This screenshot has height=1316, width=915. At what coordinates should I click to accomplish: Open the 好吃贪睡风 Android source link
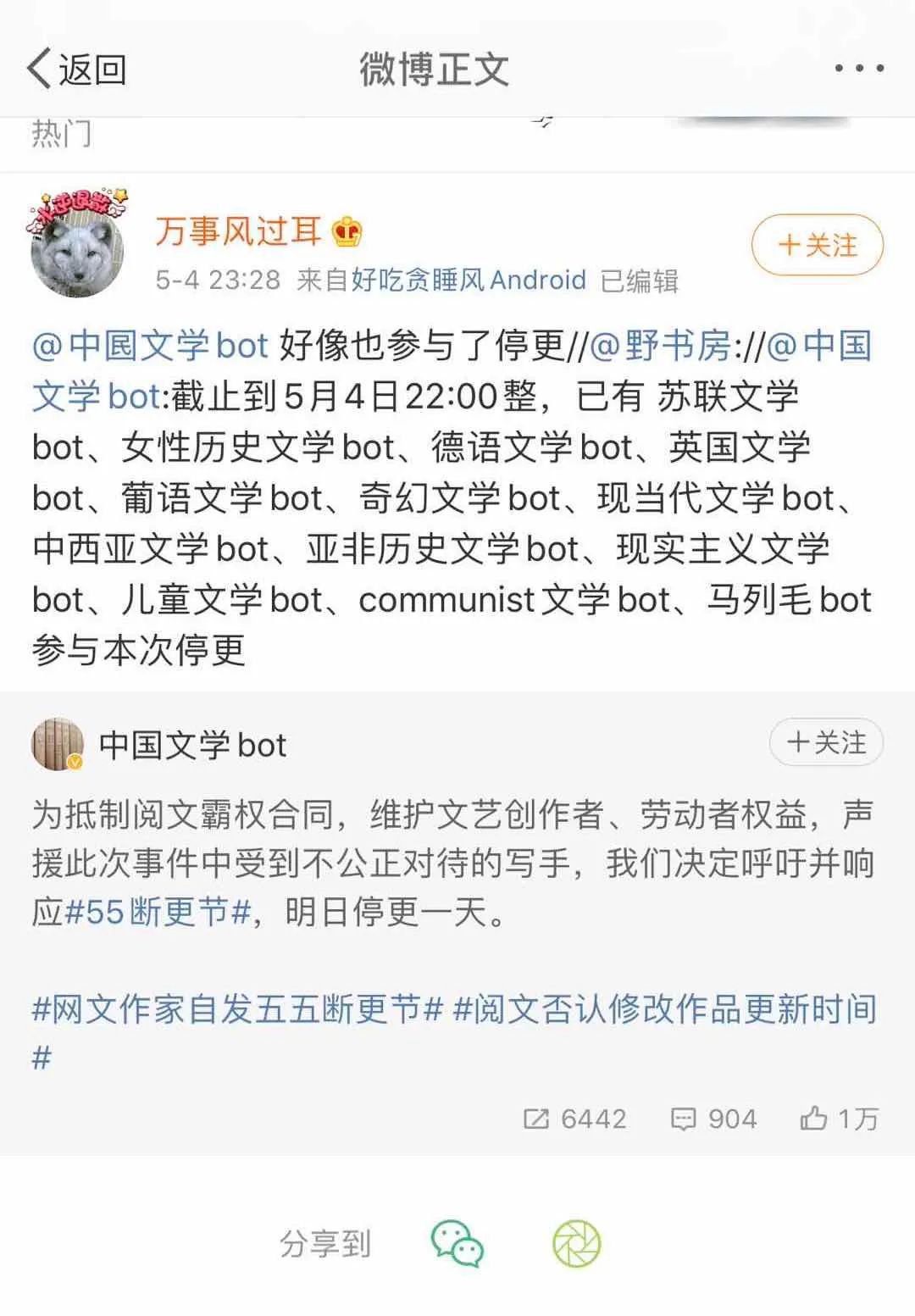(x=469, y=280)
